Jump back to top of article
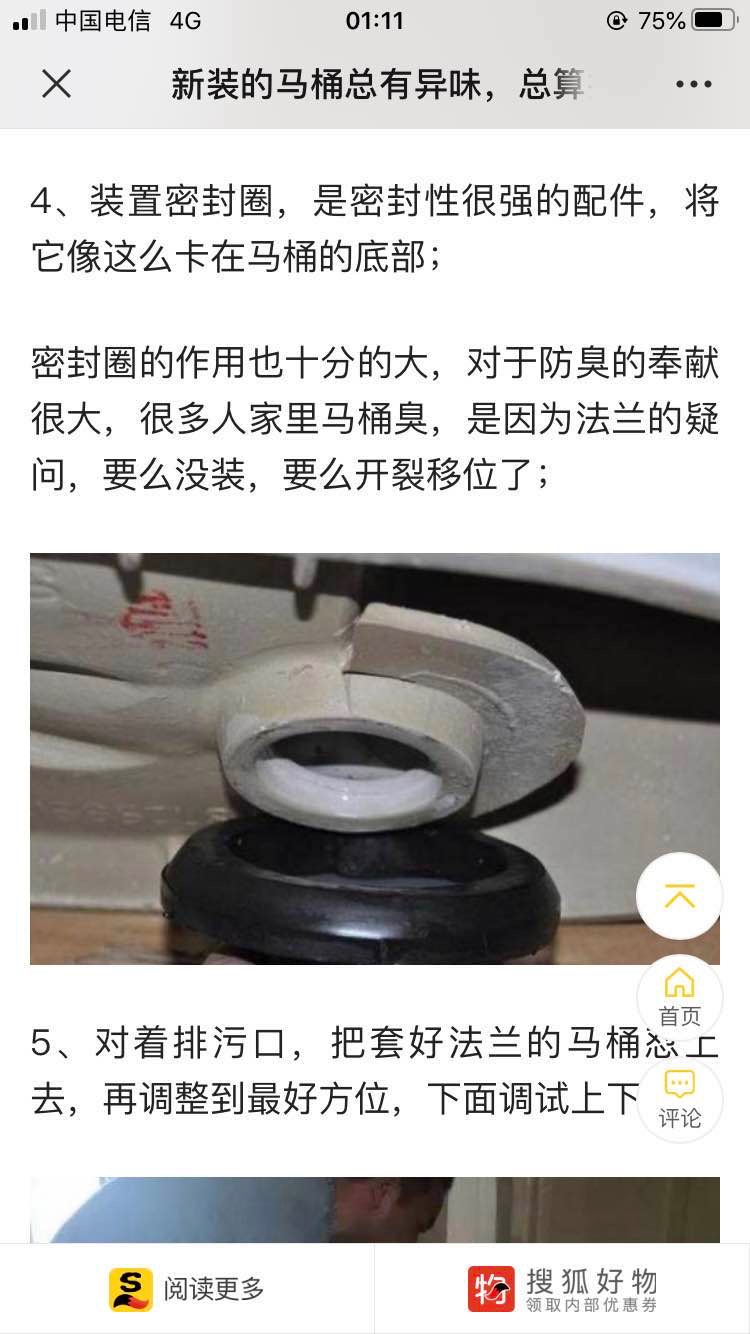This screenshot has height=1334, width=750. pyautogui.click(x=679, y=896)
